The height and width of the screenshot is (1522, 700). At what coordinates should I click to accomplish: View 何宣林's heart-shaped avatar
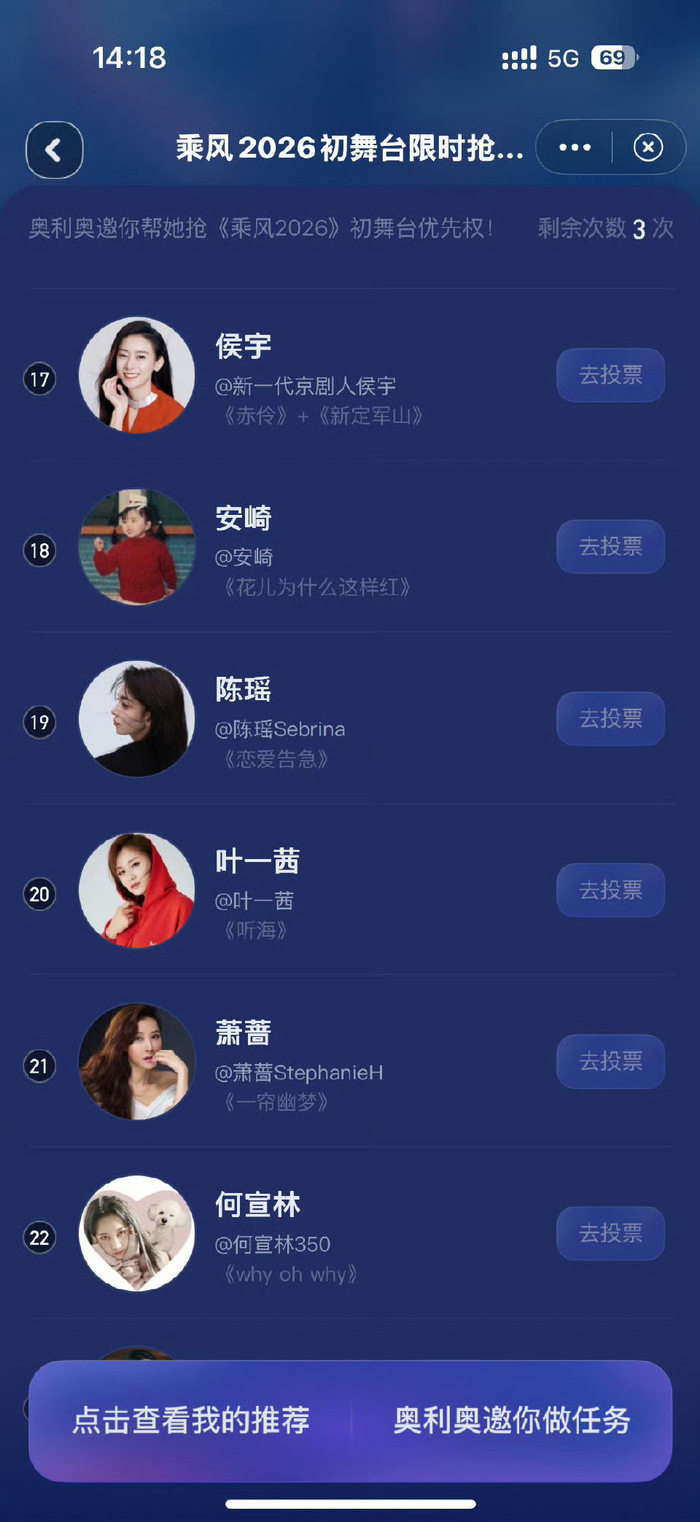pyautogui.click(x=137, y=1233)
